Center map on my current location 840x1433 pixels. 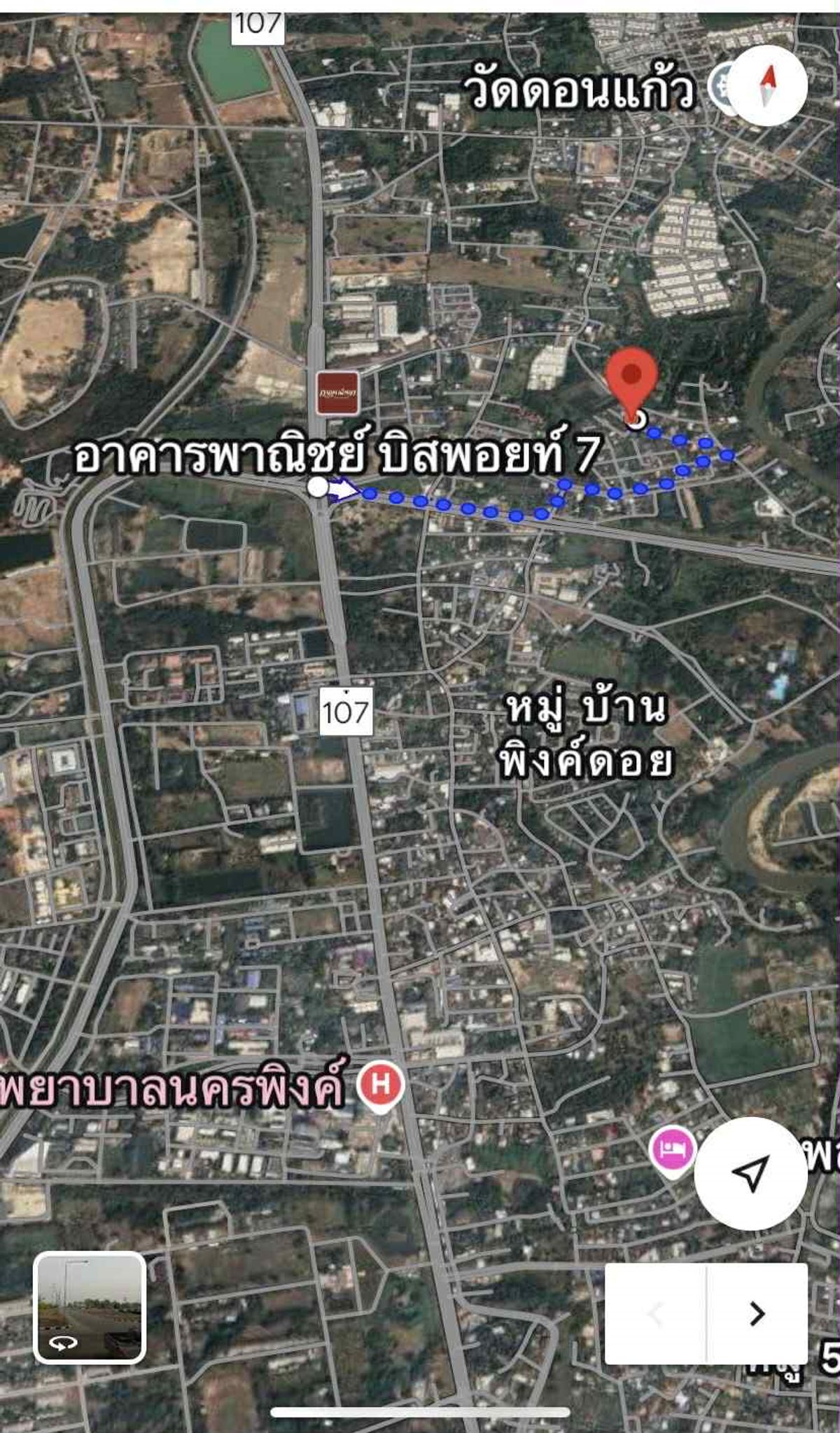point(751,1173)
